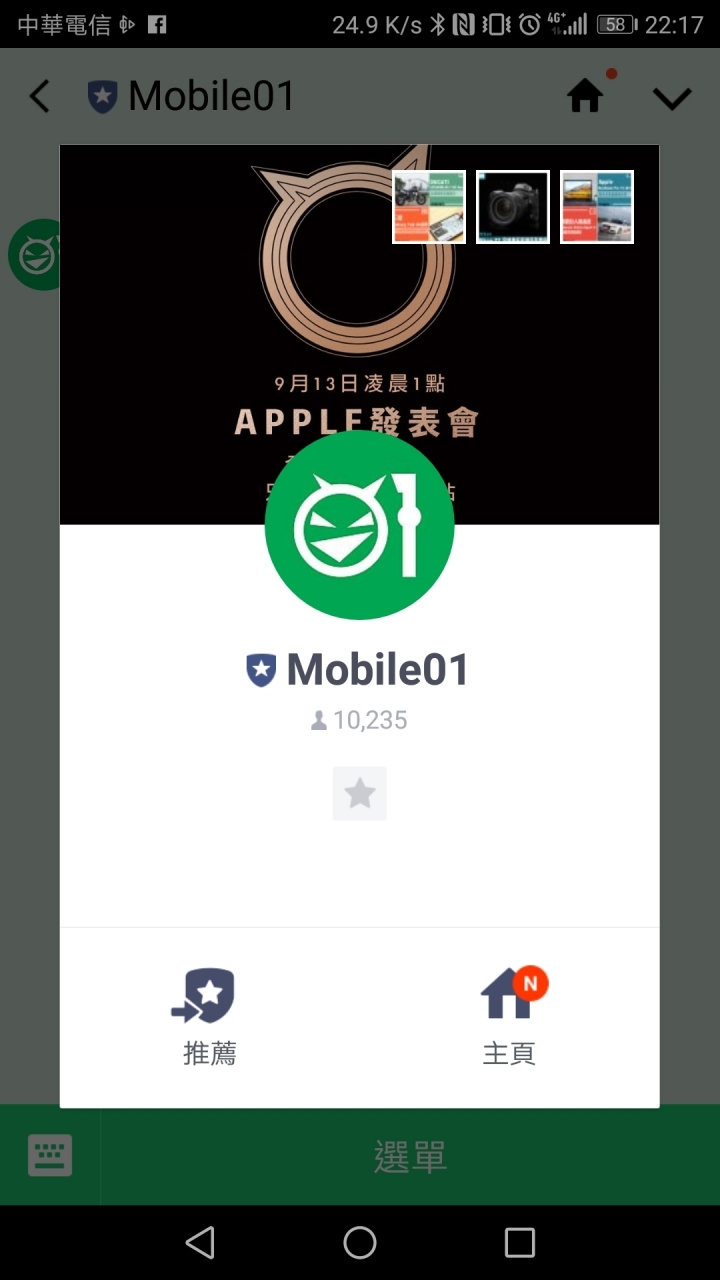Image resolution: width=720 pixels, height=1280 pixels.
Task: Tap the gray star icon under follower count
Action: click(x=359, y=794)
